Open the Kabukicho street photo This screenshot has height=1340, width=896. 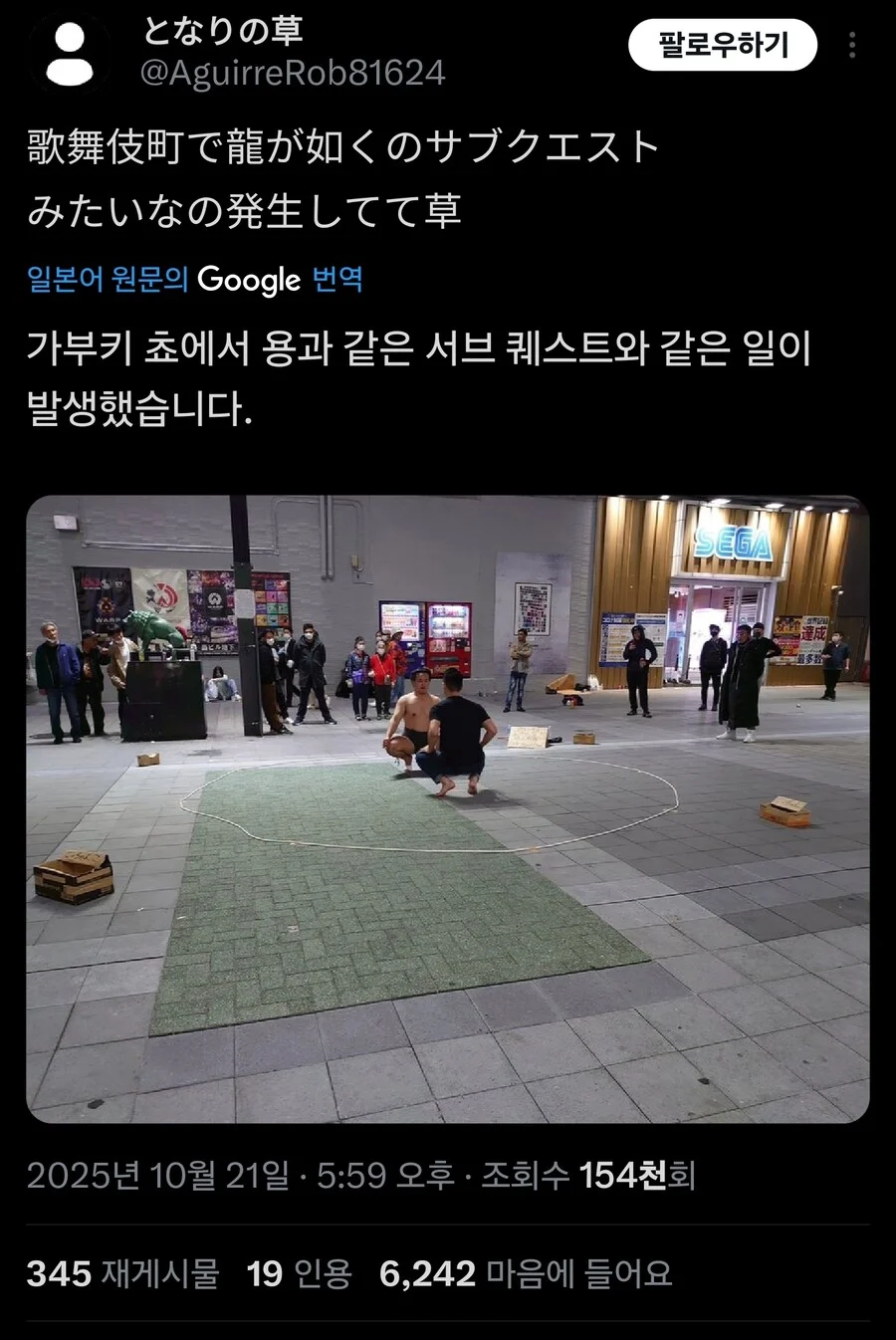(x=447, y=808)
